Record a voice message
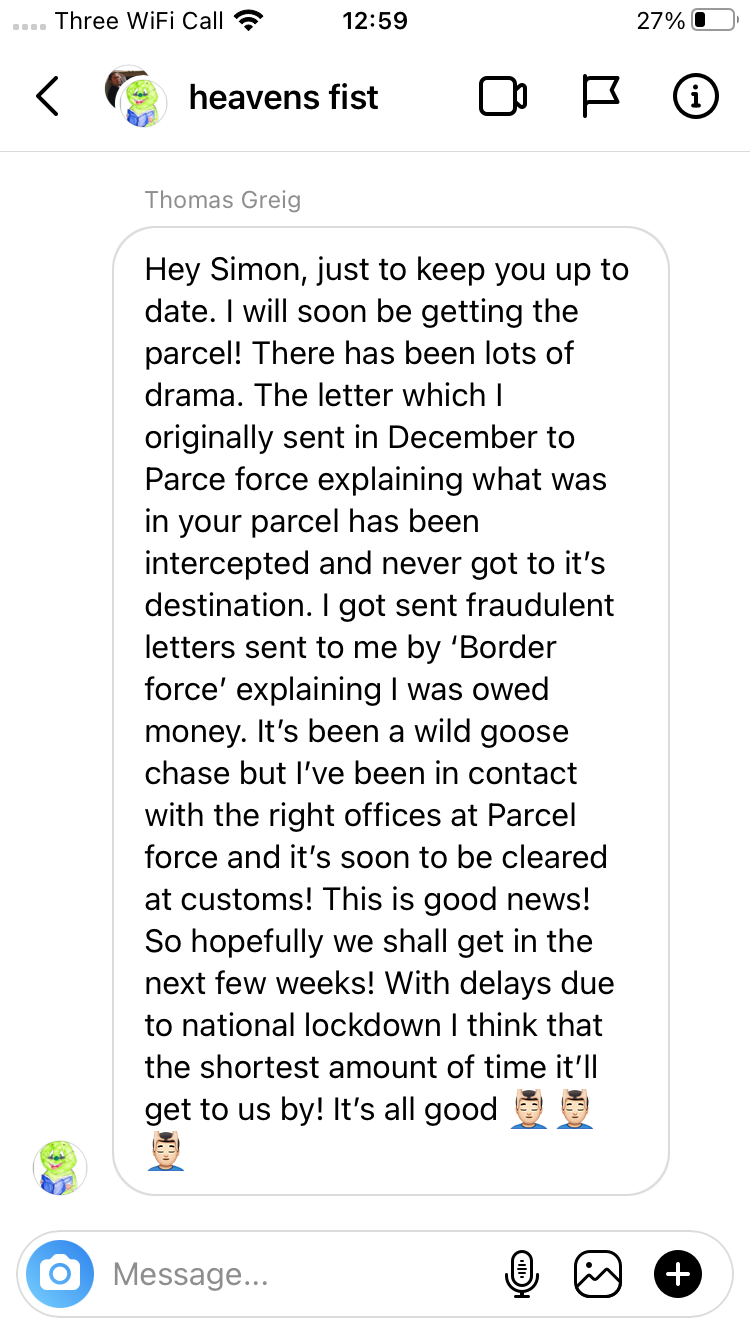750x1334 pixels. [521, 1274]
